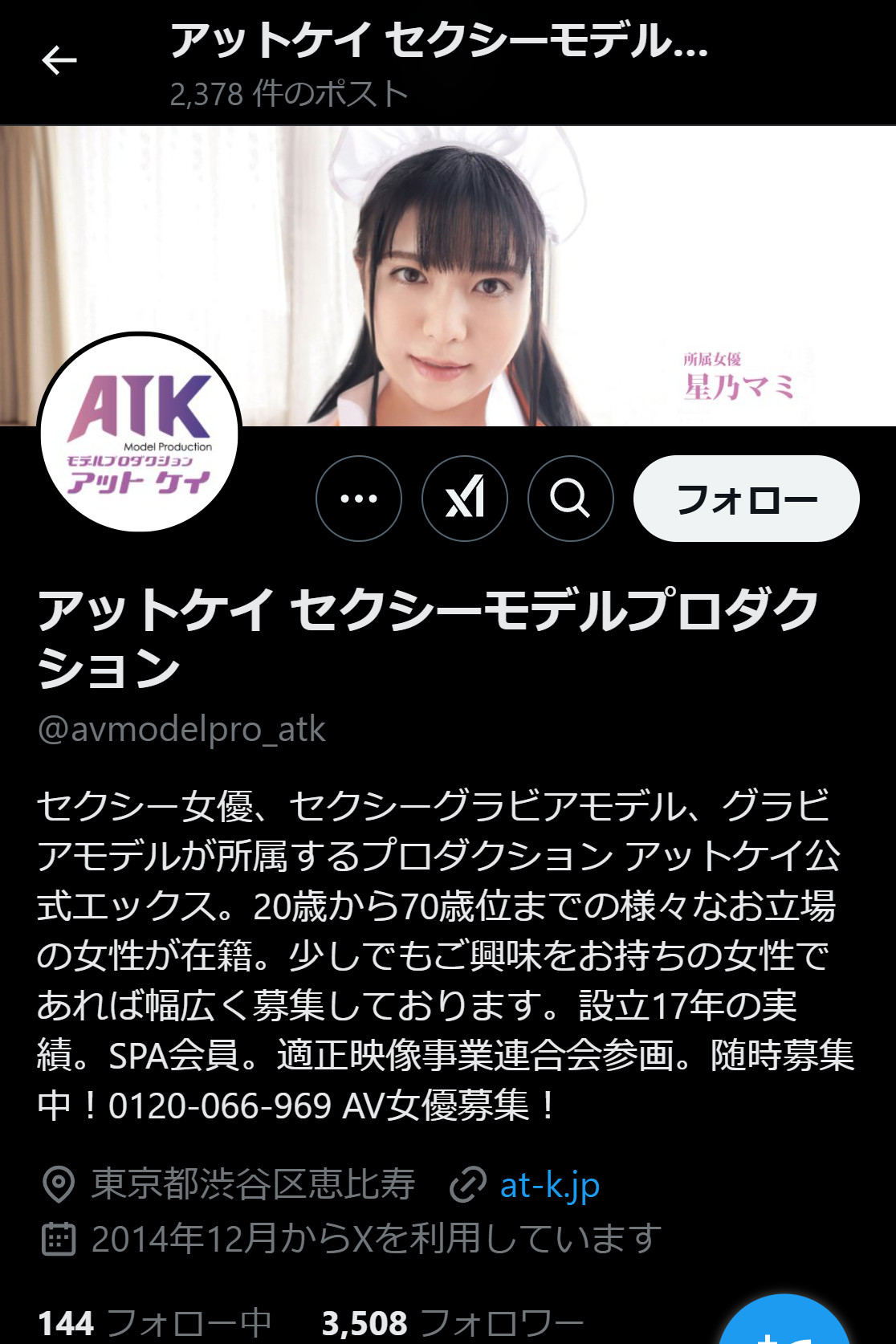Viewport: 896px width, 1344px height.
Task: Tap the フォロー follow button
Action: [x=746, y=499]
